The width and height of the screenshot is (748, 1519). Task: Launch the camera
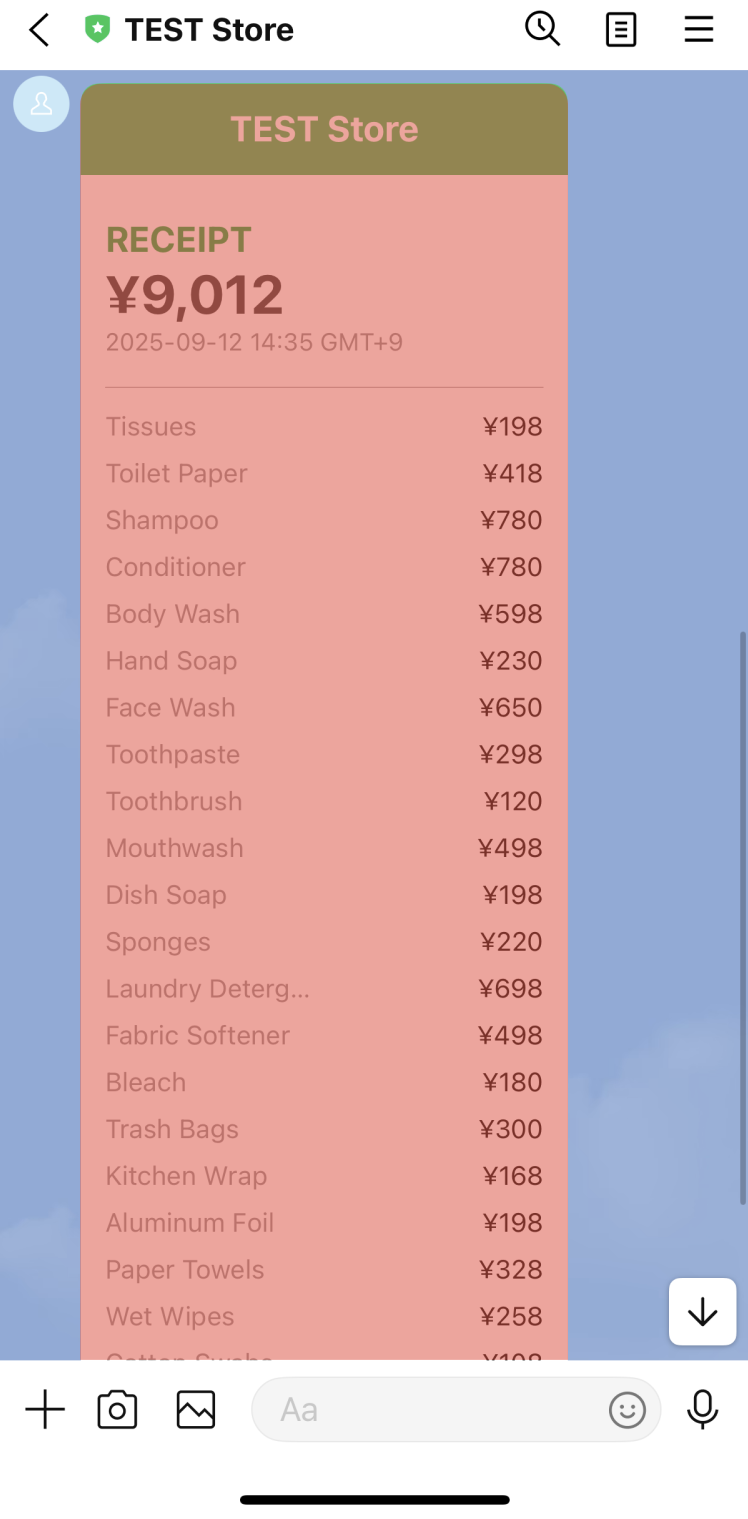pos(117,1410)
